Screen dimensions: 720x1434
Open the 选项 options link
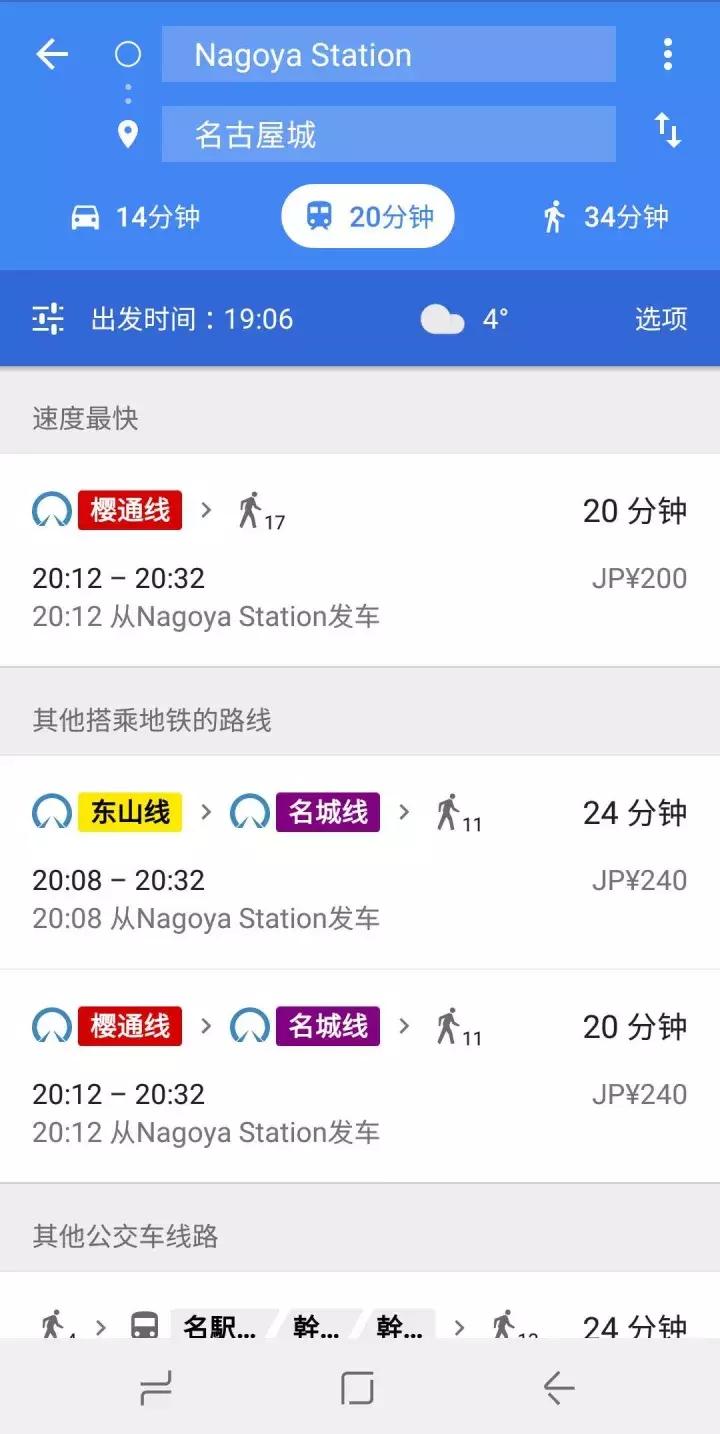tap(660, 318)
